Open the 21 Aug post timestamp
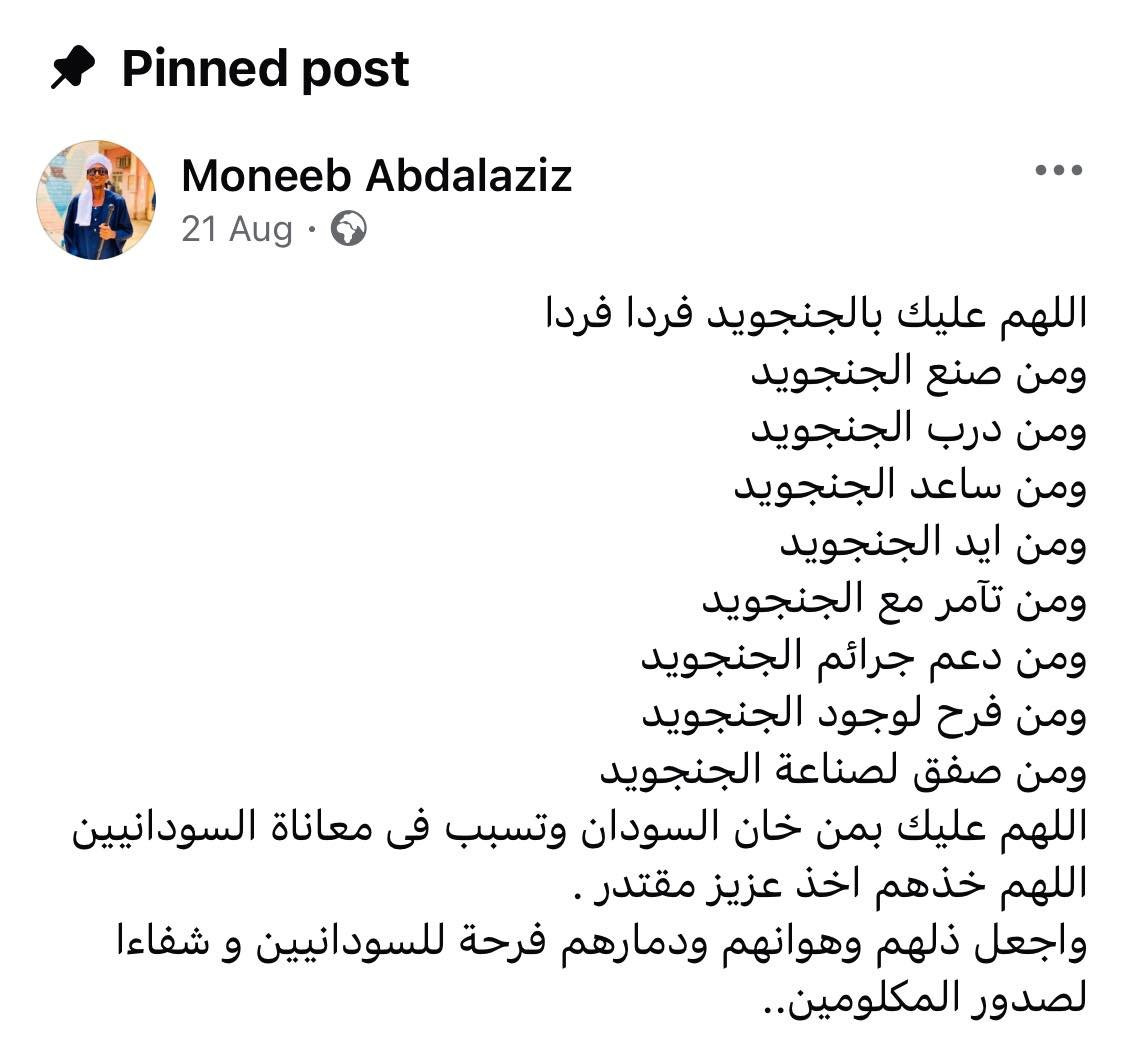The height and width of the screenshot is (1038, 1125). [237, 230]
